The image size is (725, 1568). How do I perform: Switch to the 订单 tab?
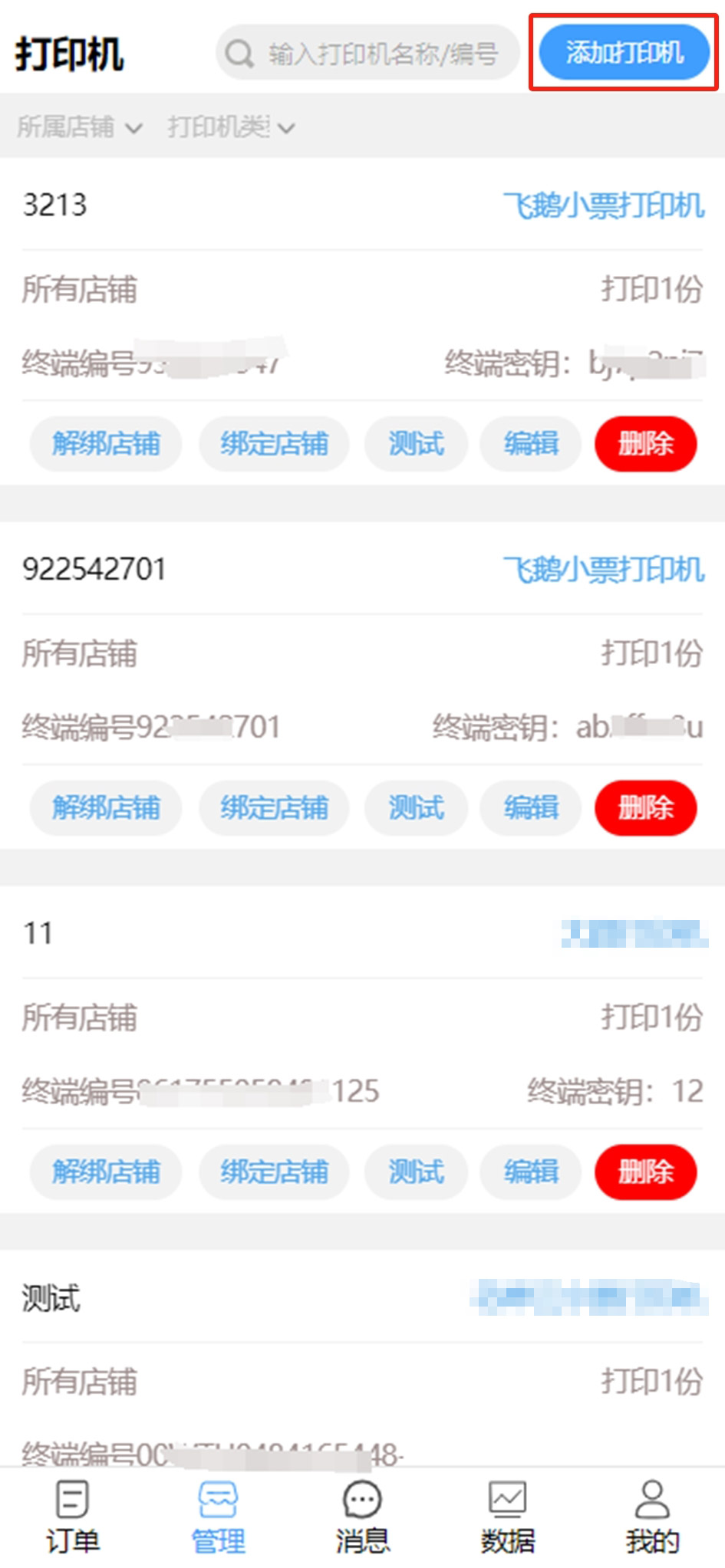73,1518
